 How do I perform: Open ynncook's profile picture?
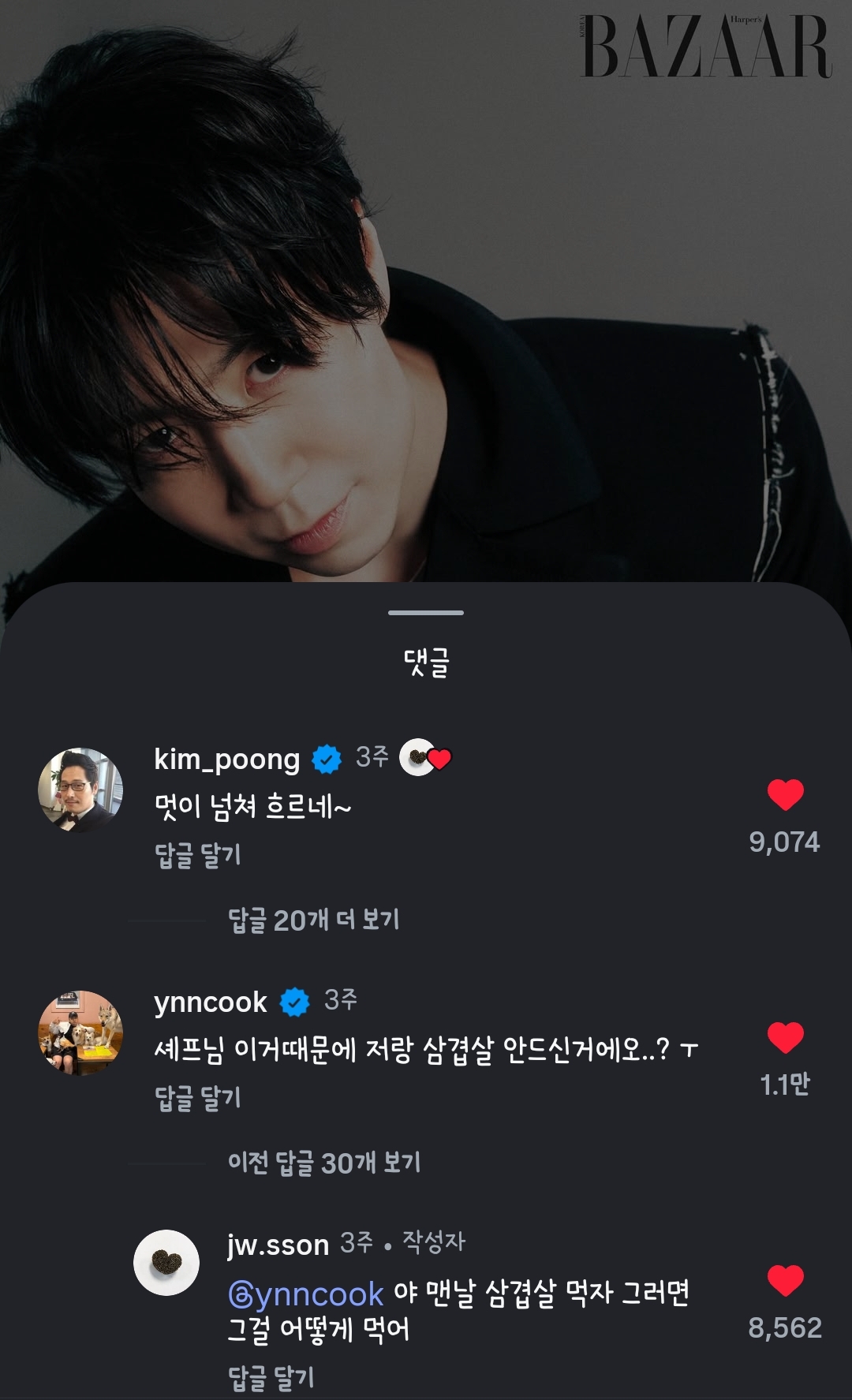coord(80,1032)
